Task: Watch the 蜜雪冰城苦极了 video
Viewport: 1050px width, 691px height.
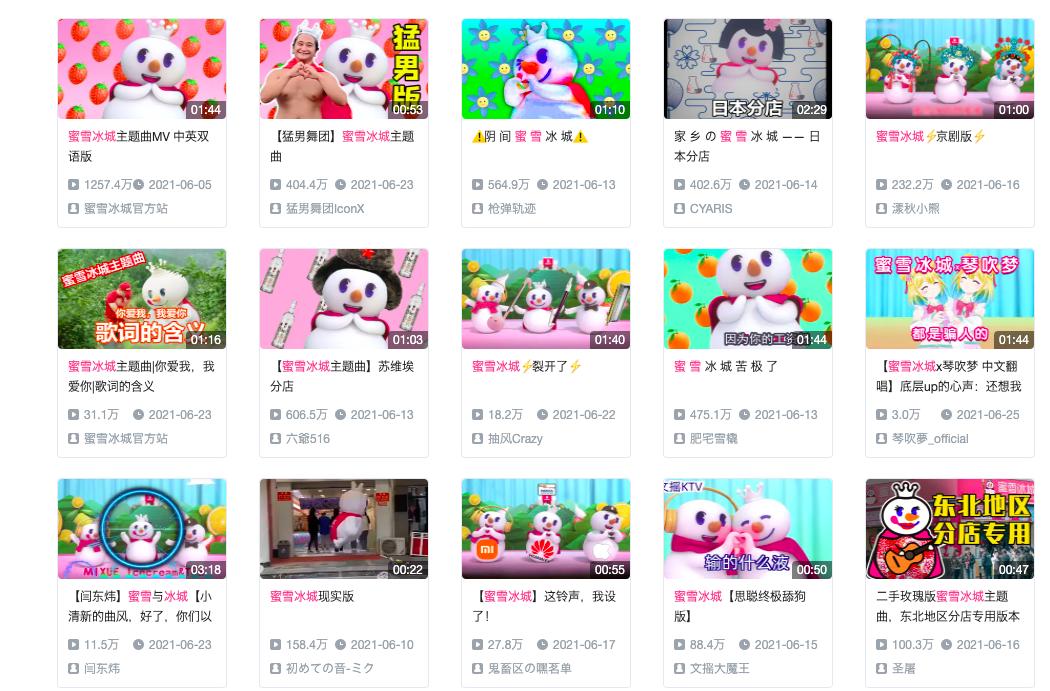Action: (x=747, y=299)
